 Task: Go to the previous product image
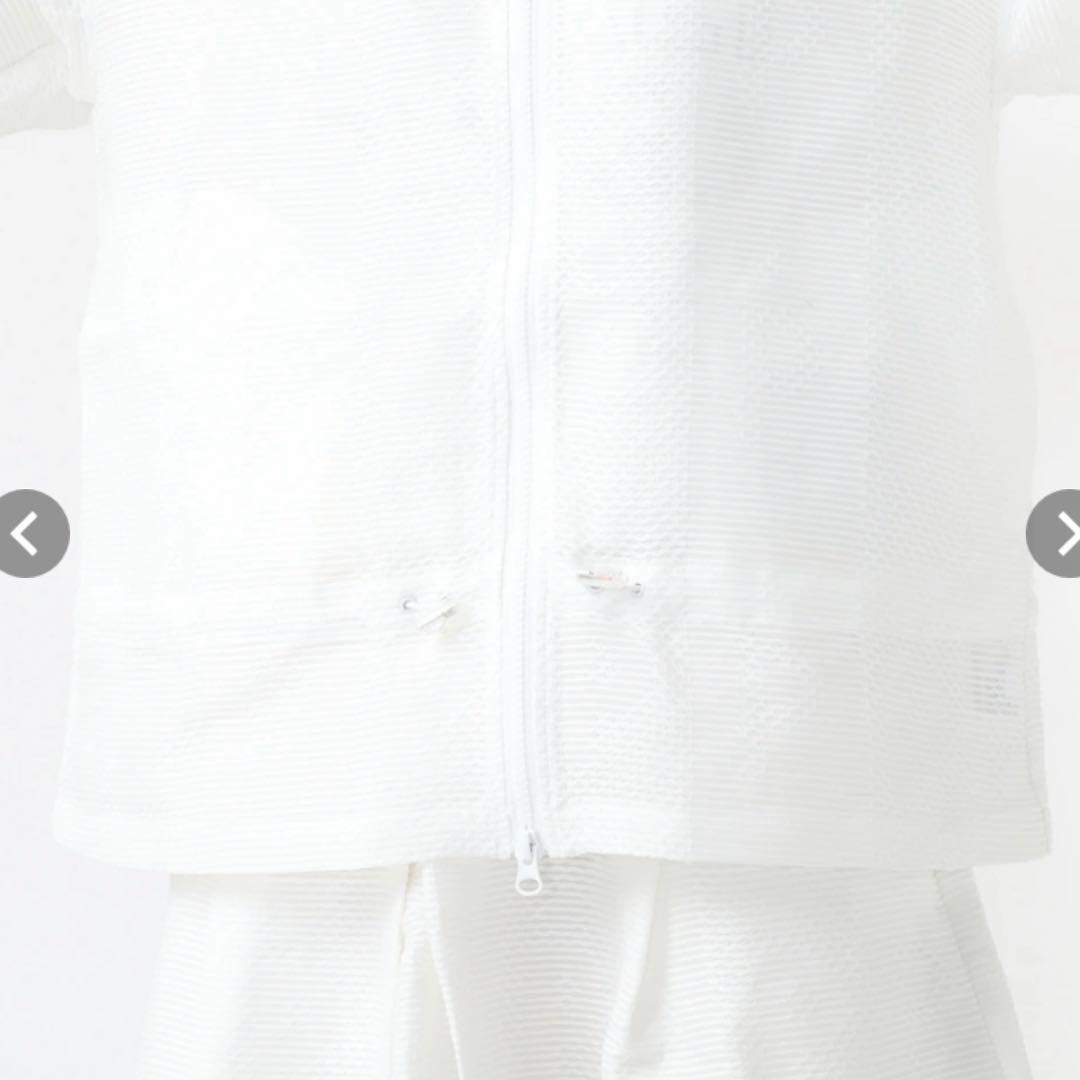[x=27, y=534]
